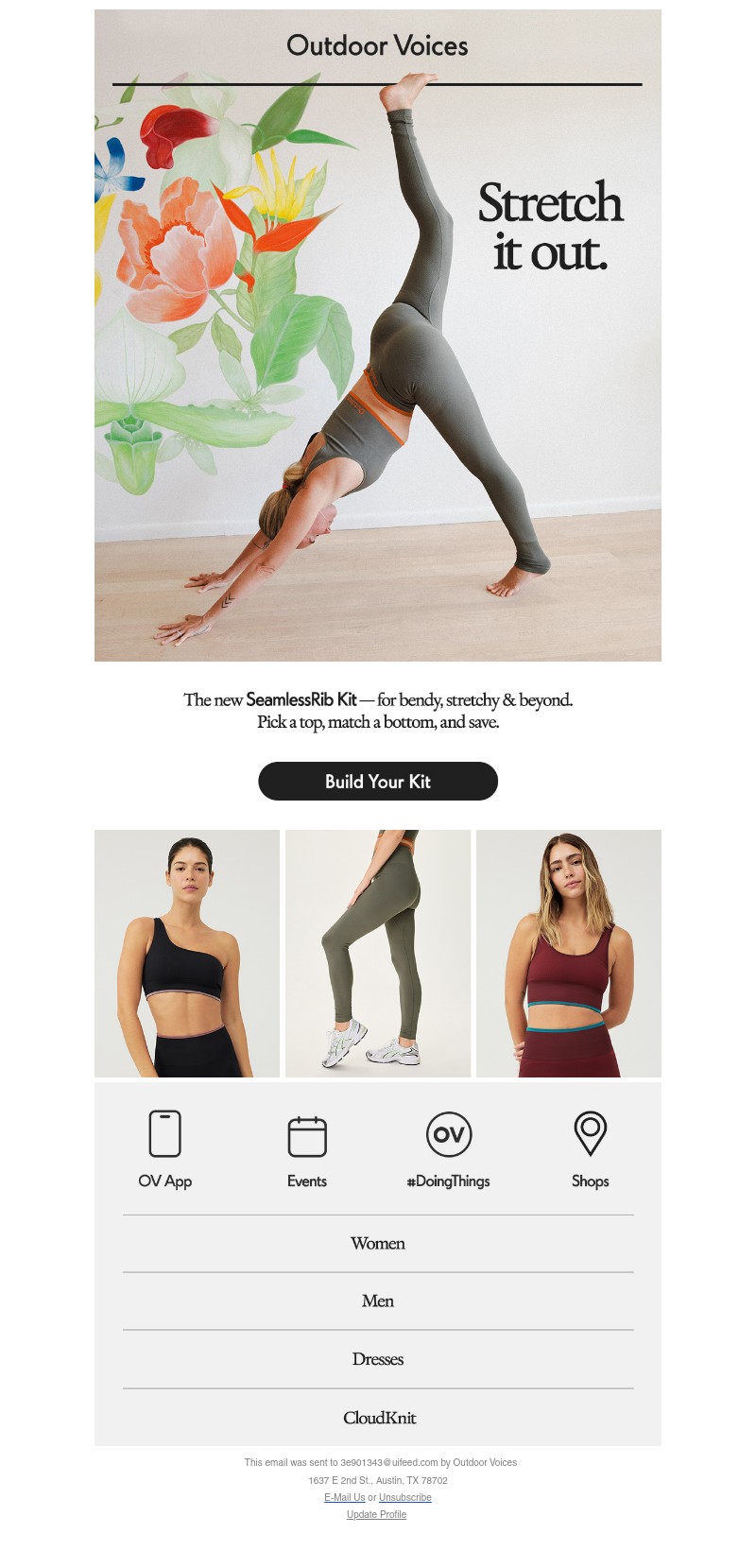
Task: Open the #DoingThings link
Action: [449, 1148]
